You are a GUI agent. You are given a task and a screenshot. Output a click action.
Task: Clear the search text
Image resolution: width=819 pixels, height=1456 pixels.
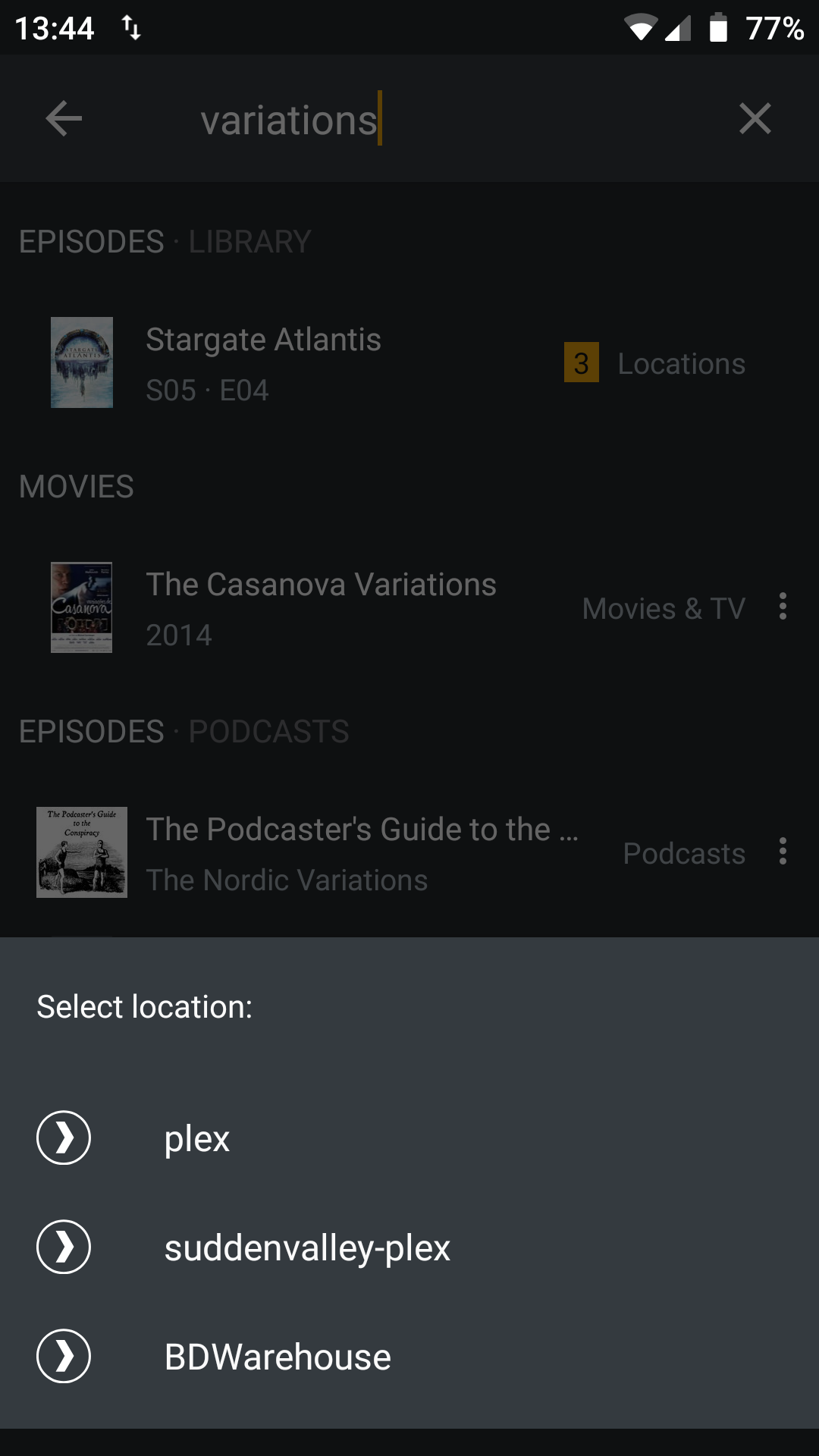[x=755, y=119]
